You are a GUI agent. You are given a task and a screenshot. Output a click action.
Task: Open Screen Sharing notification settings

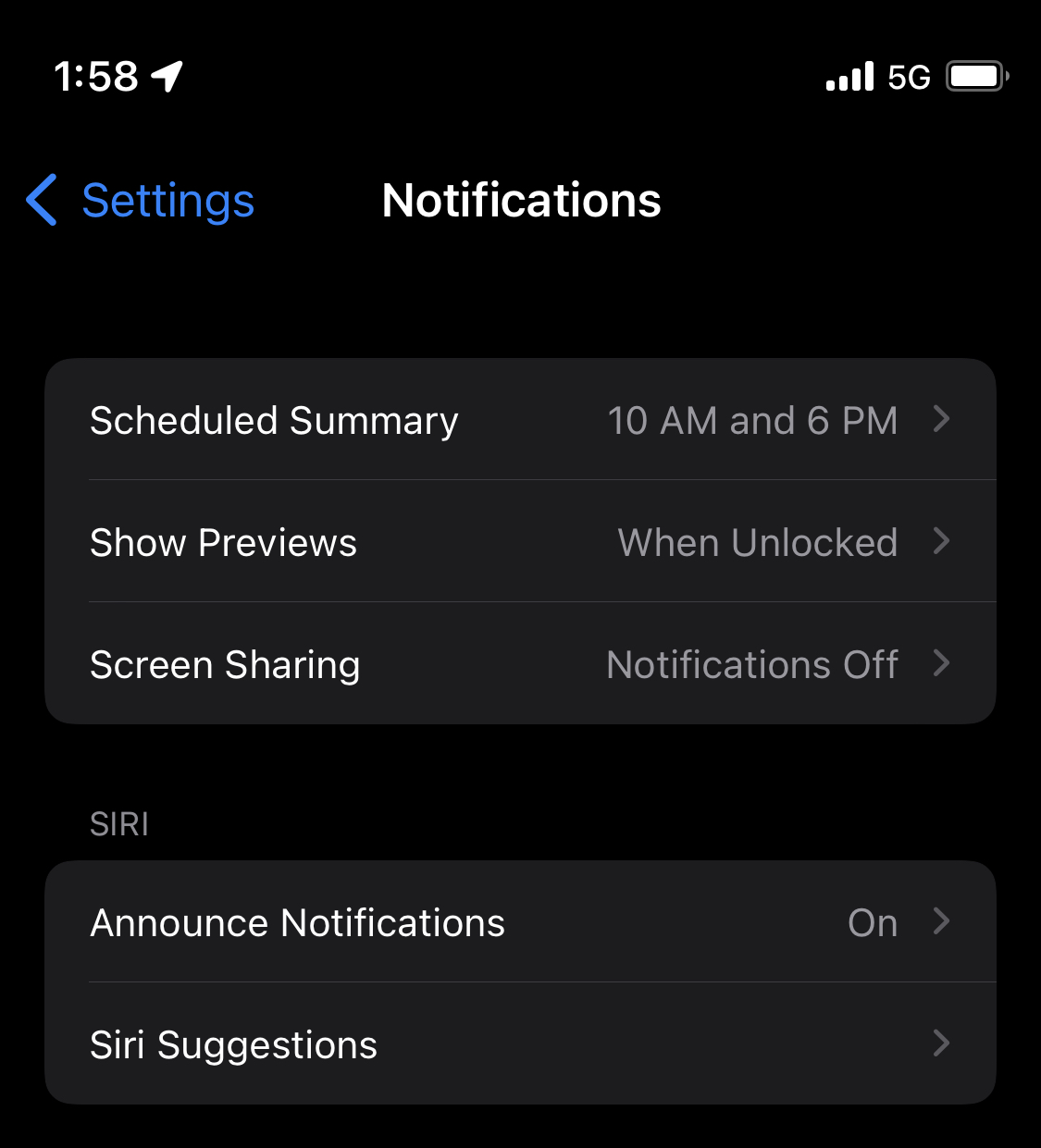click(520, 664)
